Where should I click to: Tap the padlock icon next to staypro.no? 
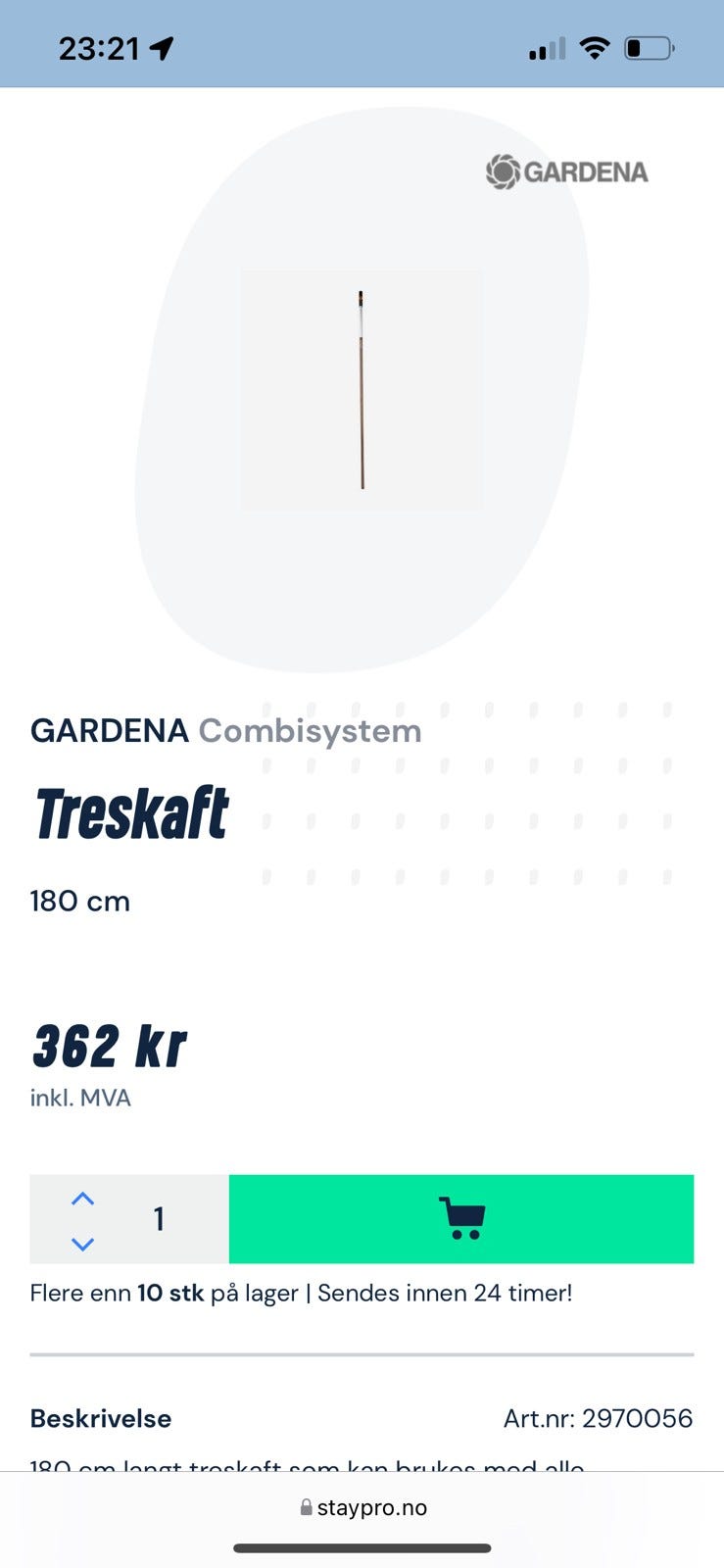point(307,1506)
